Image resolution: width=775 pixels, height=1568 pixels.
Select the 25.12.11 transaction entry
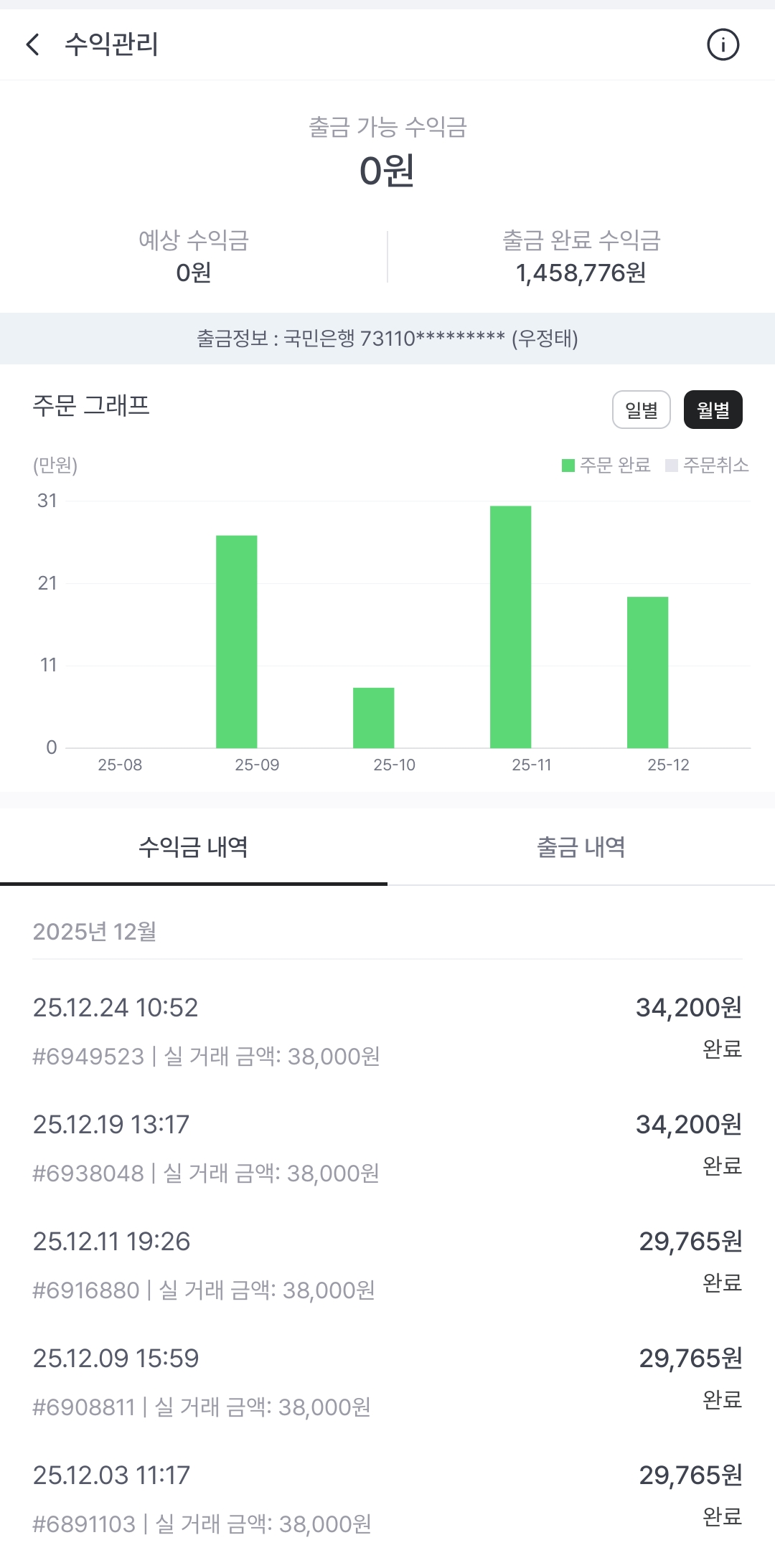[x=387, y=1262]
